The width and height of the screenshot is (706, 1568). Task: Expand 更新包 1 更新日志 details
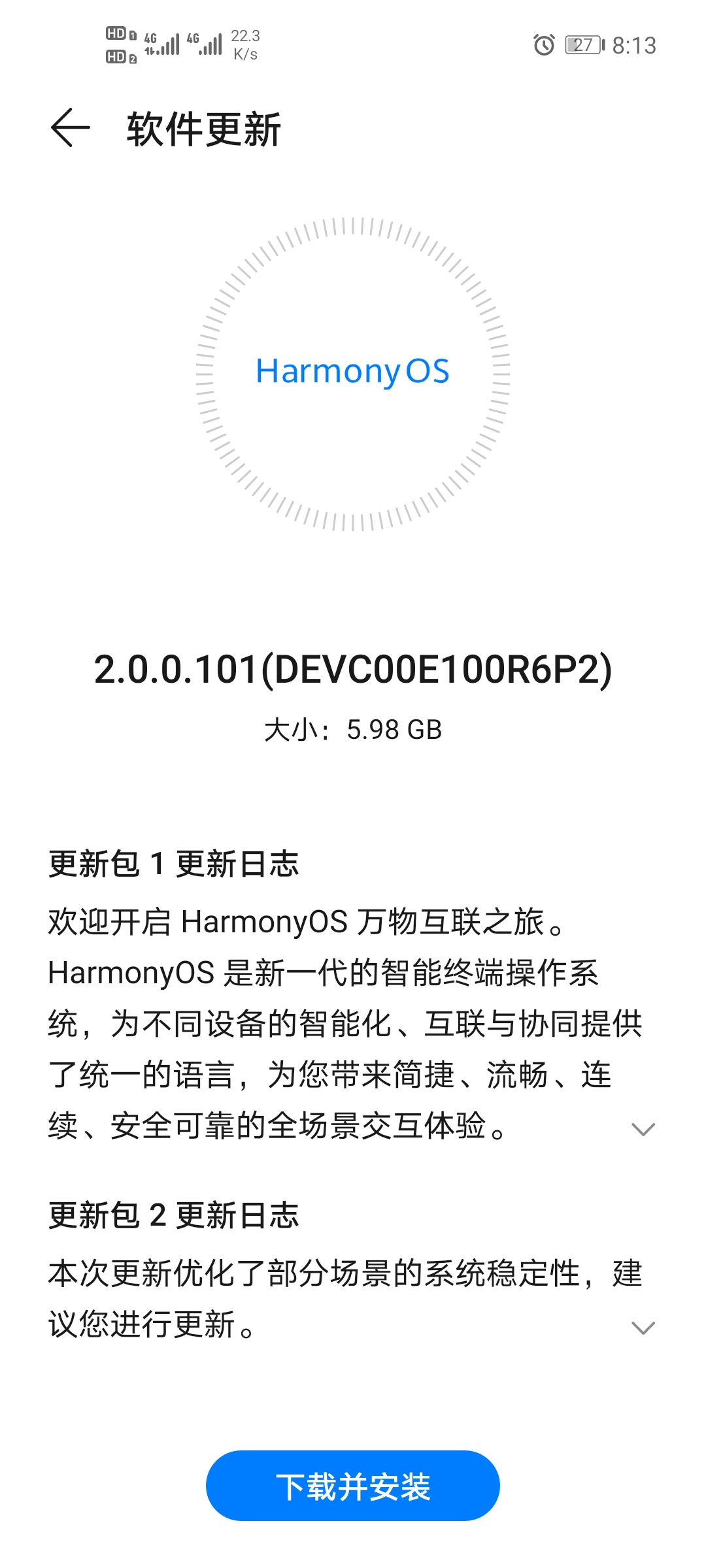click(643, 1129)
